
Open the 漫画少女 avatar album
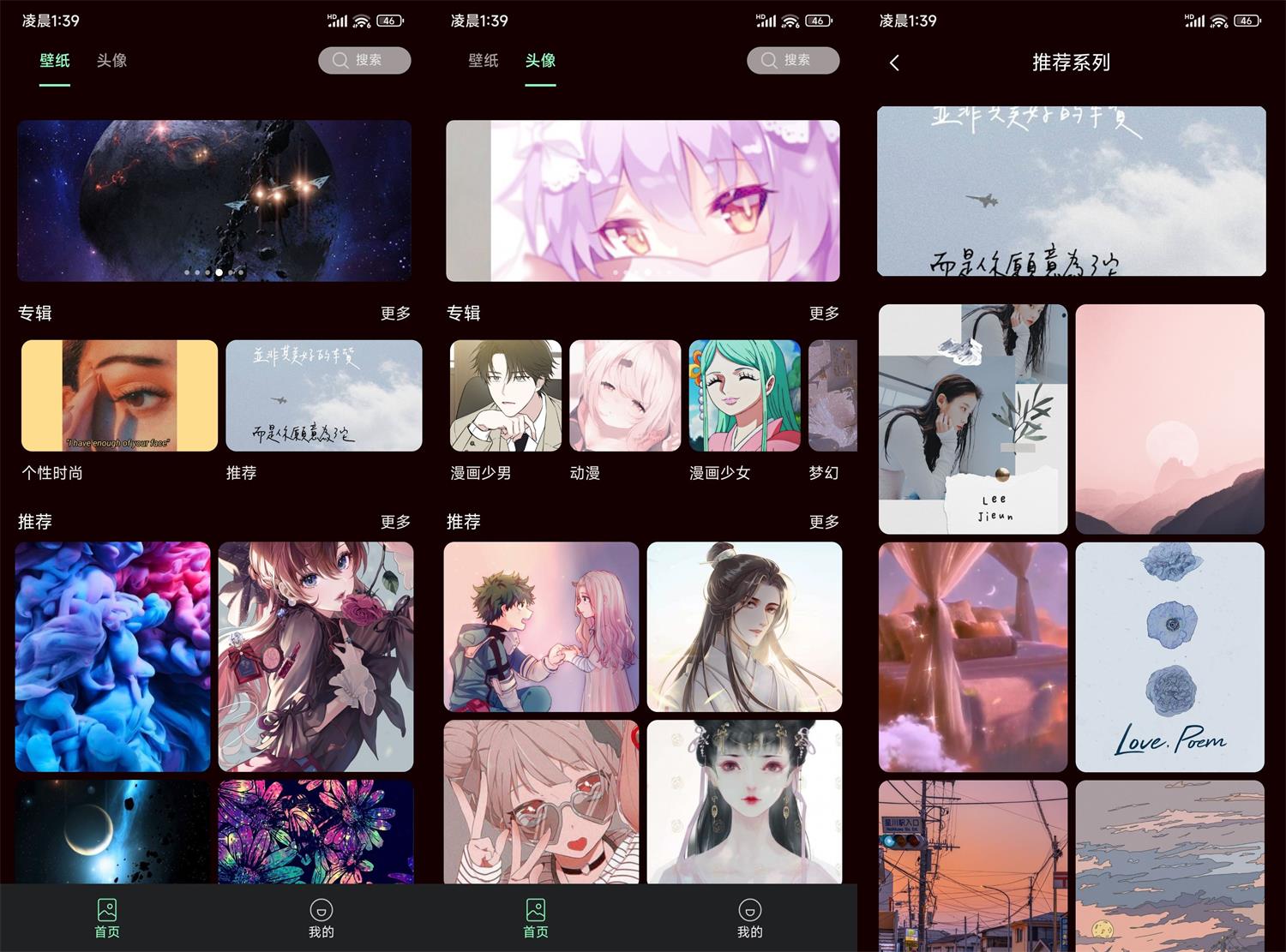(x=744, y=396)
